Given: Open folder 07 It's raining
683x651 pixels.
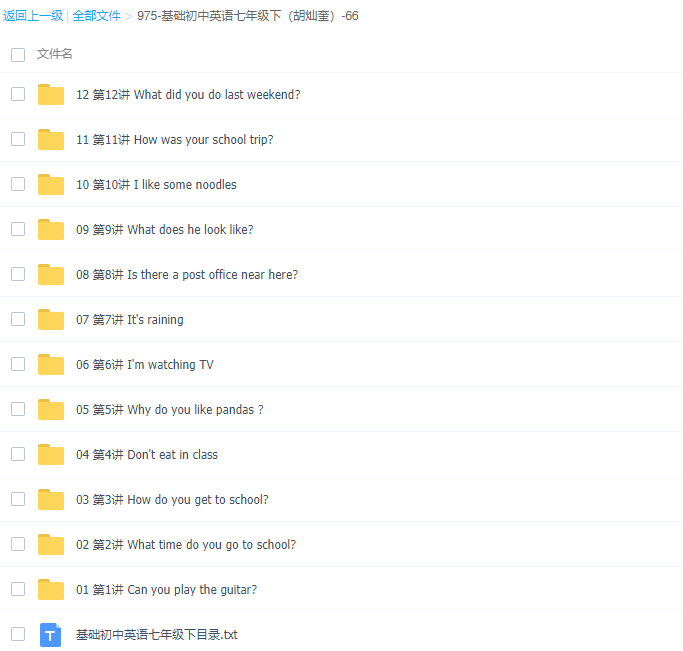Looking at the screenshot, I should [x=129, y=320].
